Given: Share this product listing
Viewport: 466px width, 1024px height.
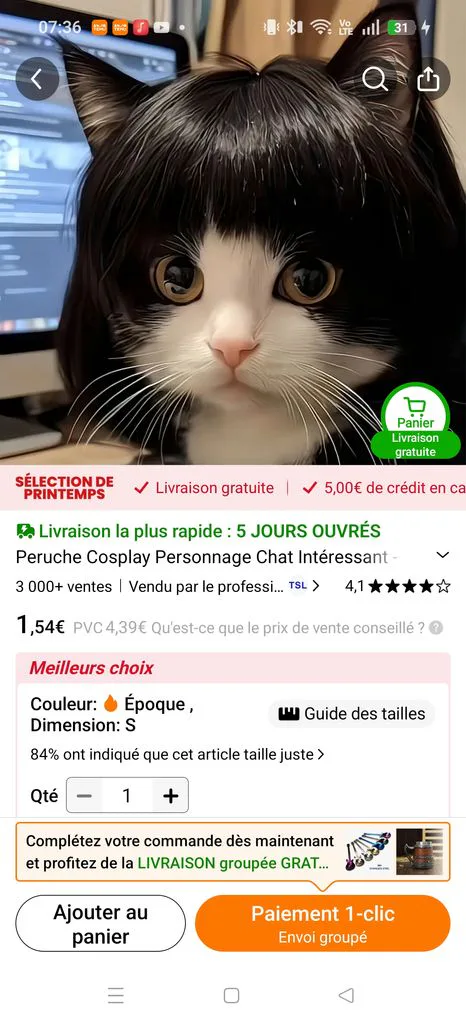Looking at the screenshot, I should [428, 79].
